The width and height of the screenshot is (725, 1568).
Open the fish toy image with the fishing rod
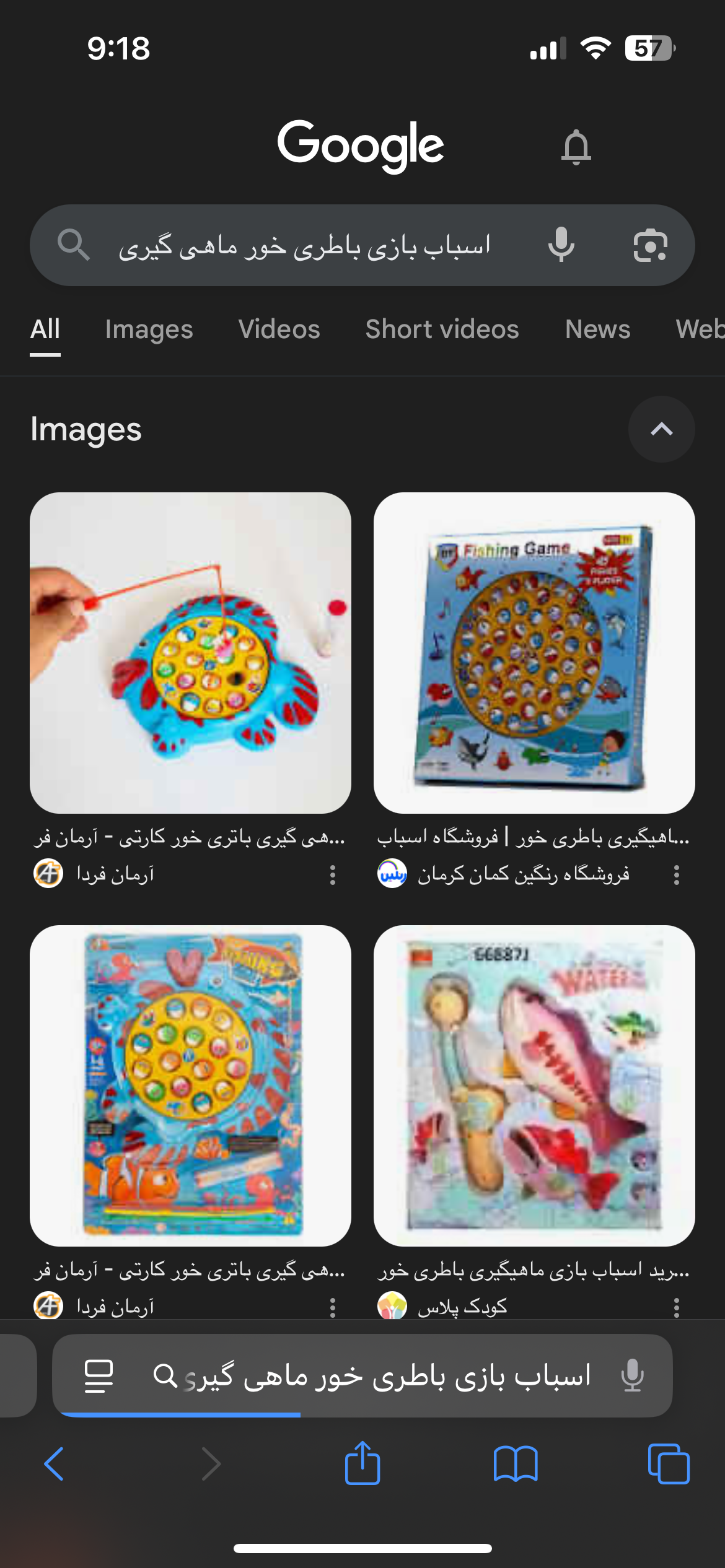(190, 653)
